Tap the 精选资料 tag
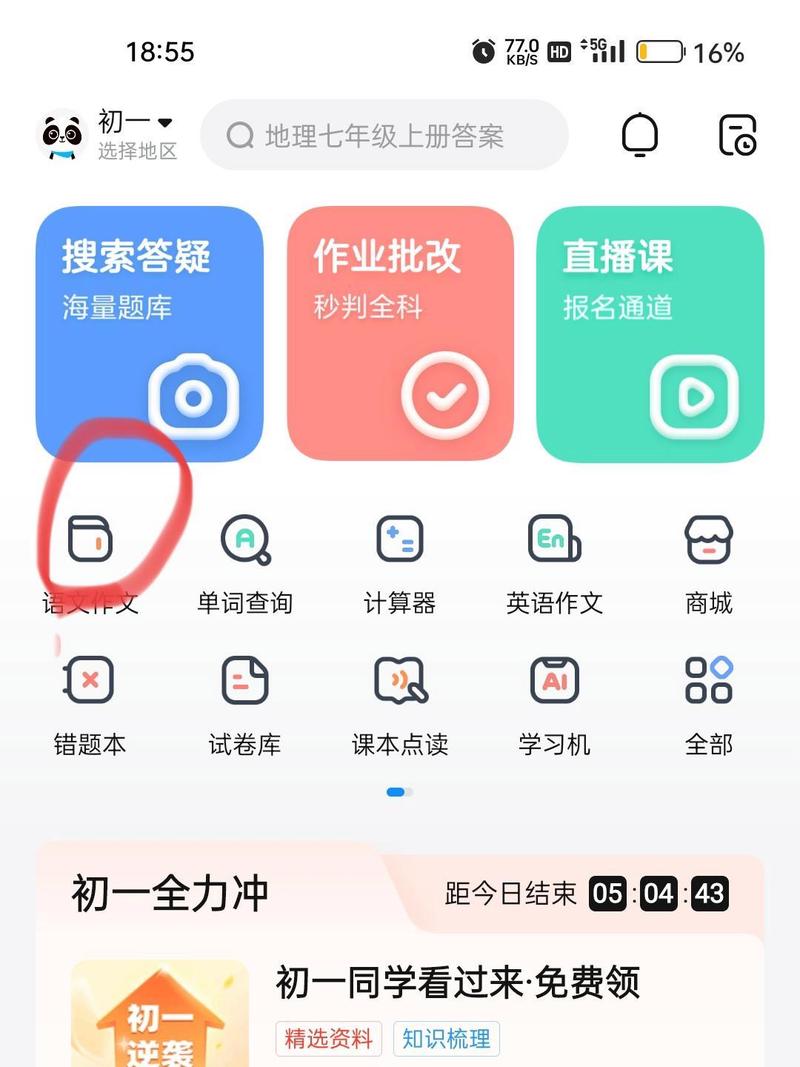Screen dimensions: 800x1067 [x=329, y=1040]
